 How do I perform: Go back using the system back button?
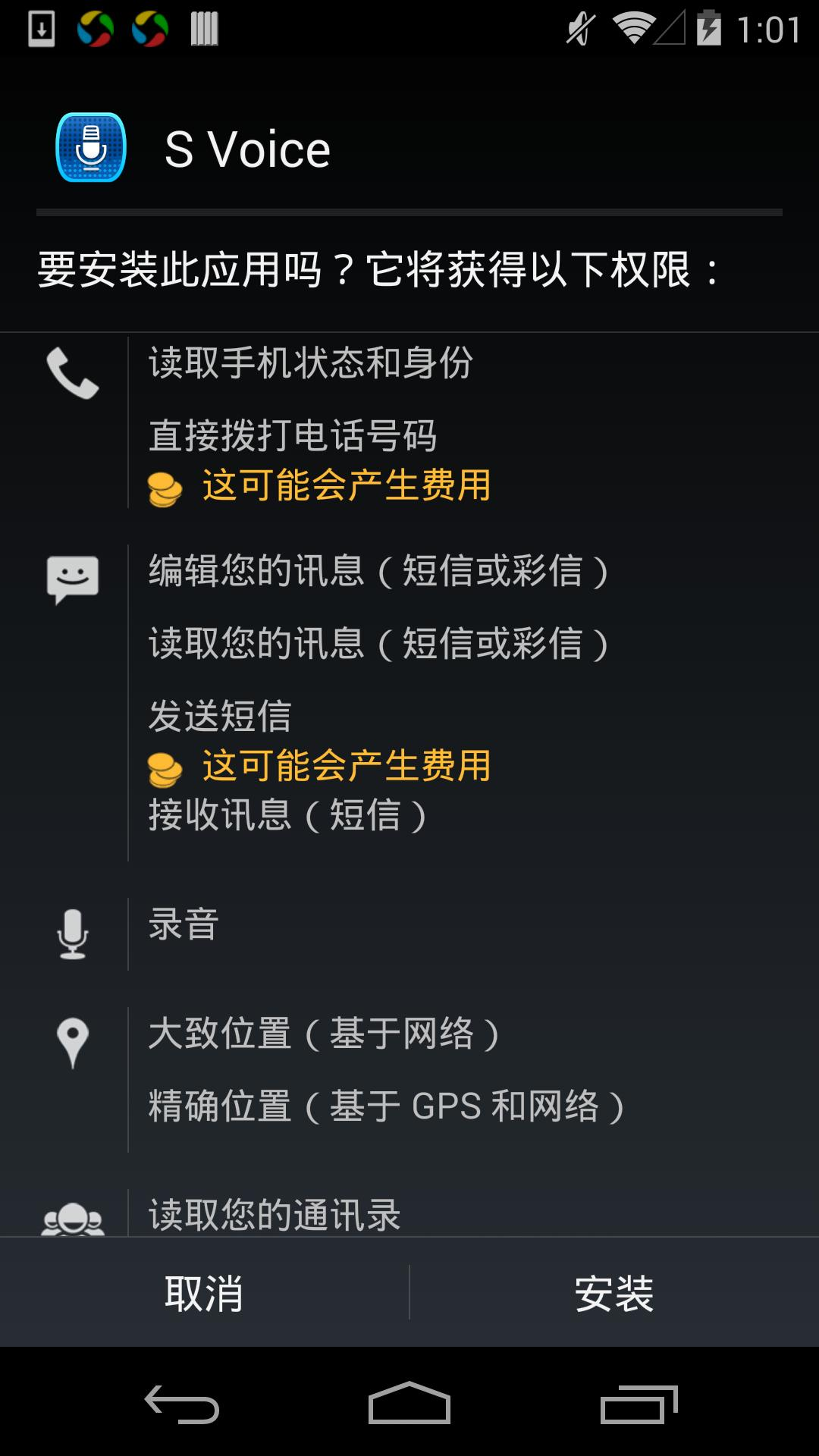click(x=182, y=1405)
